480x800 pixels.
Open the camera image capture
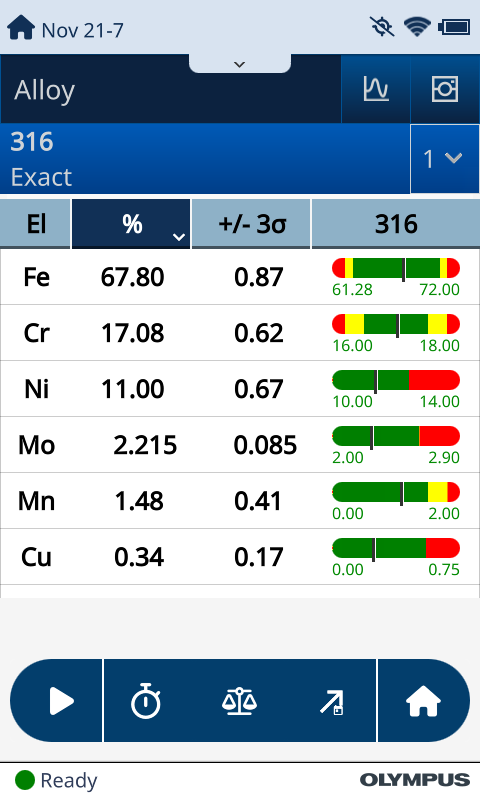click(445, 89)
